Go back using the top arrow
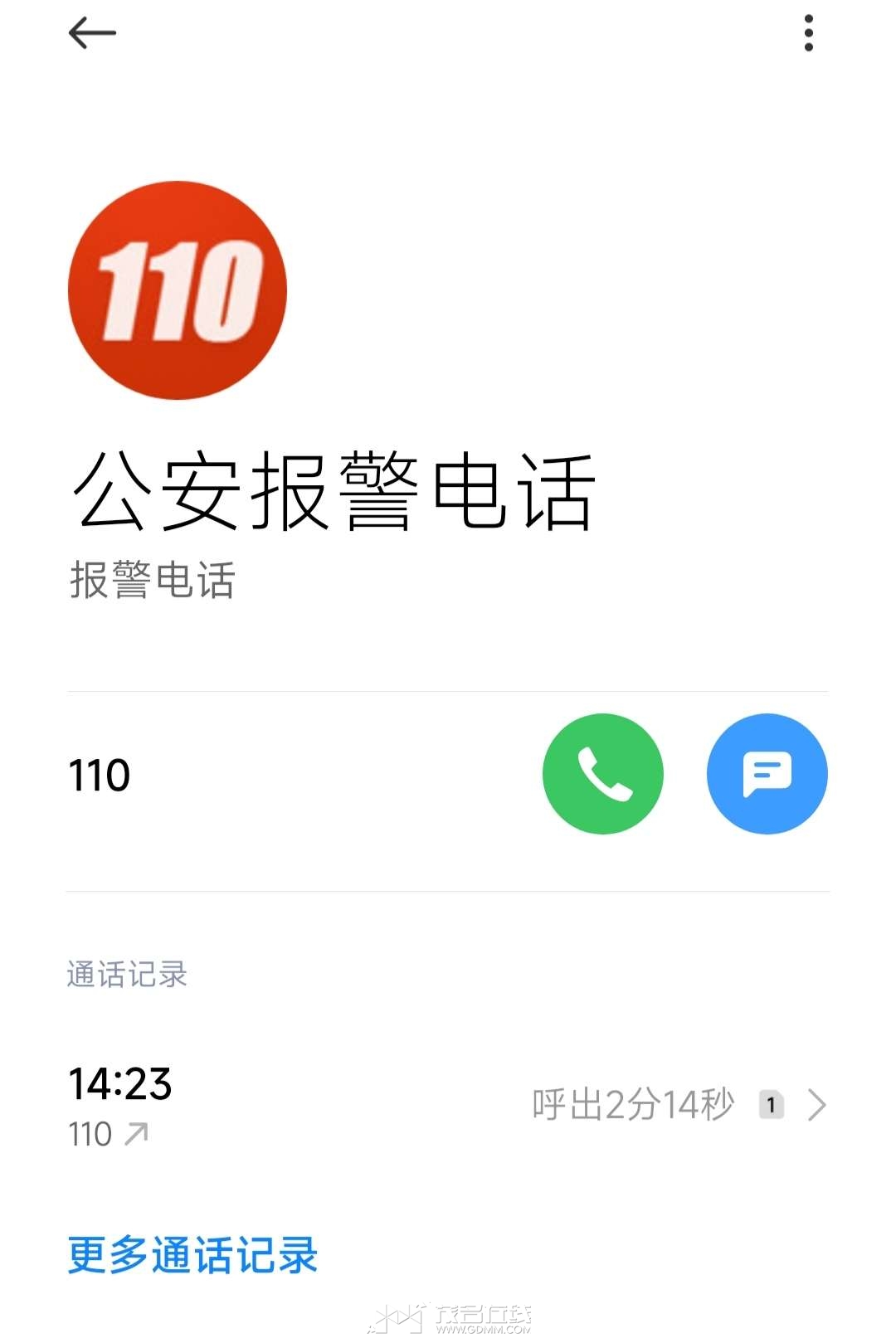This screenshot has height=1338, width=896. 91,33
